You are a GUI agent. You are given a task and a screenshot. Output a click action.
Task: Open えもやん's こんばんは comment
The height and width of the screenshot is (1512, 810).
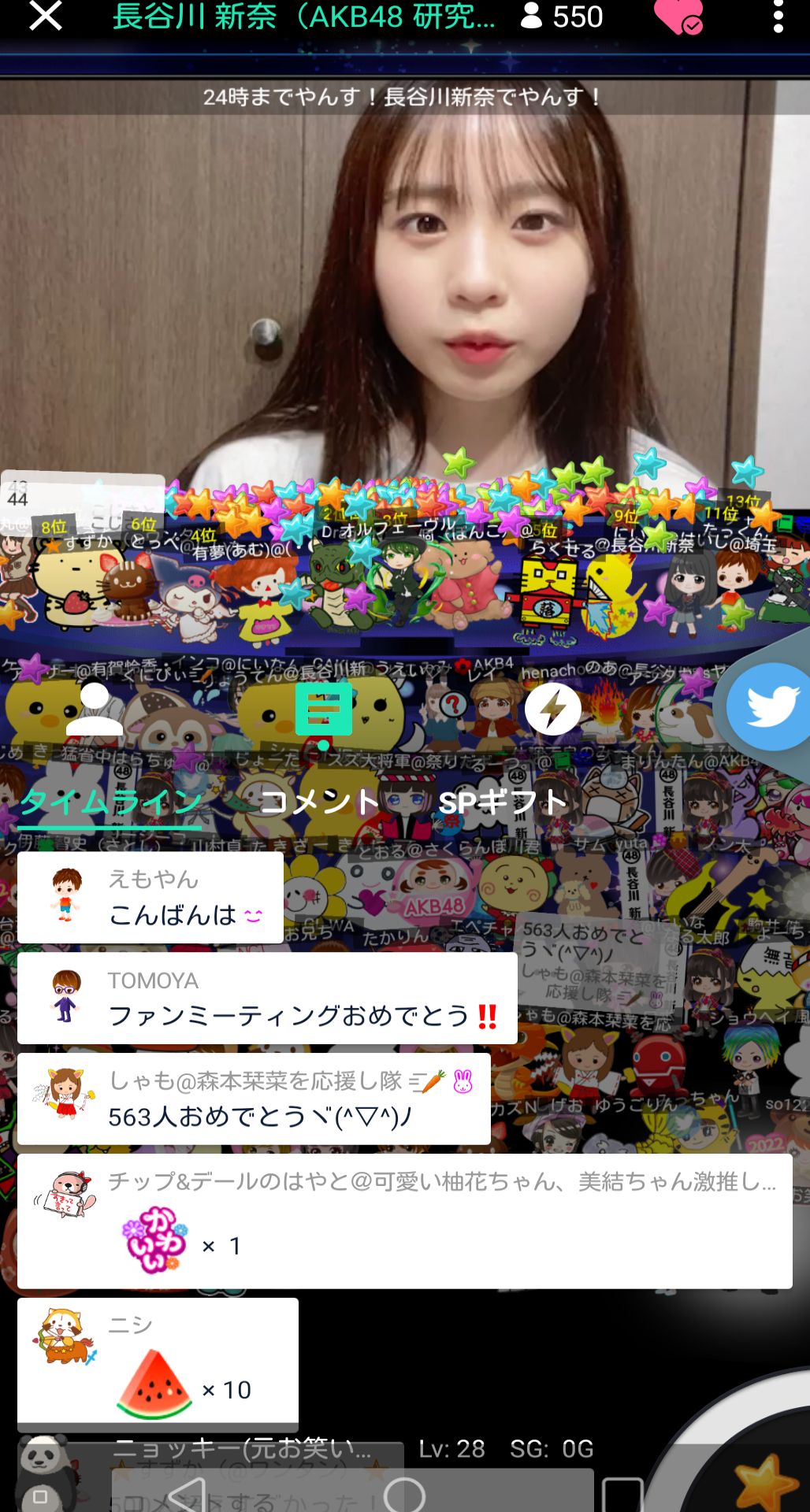click(x=150, y=898)
